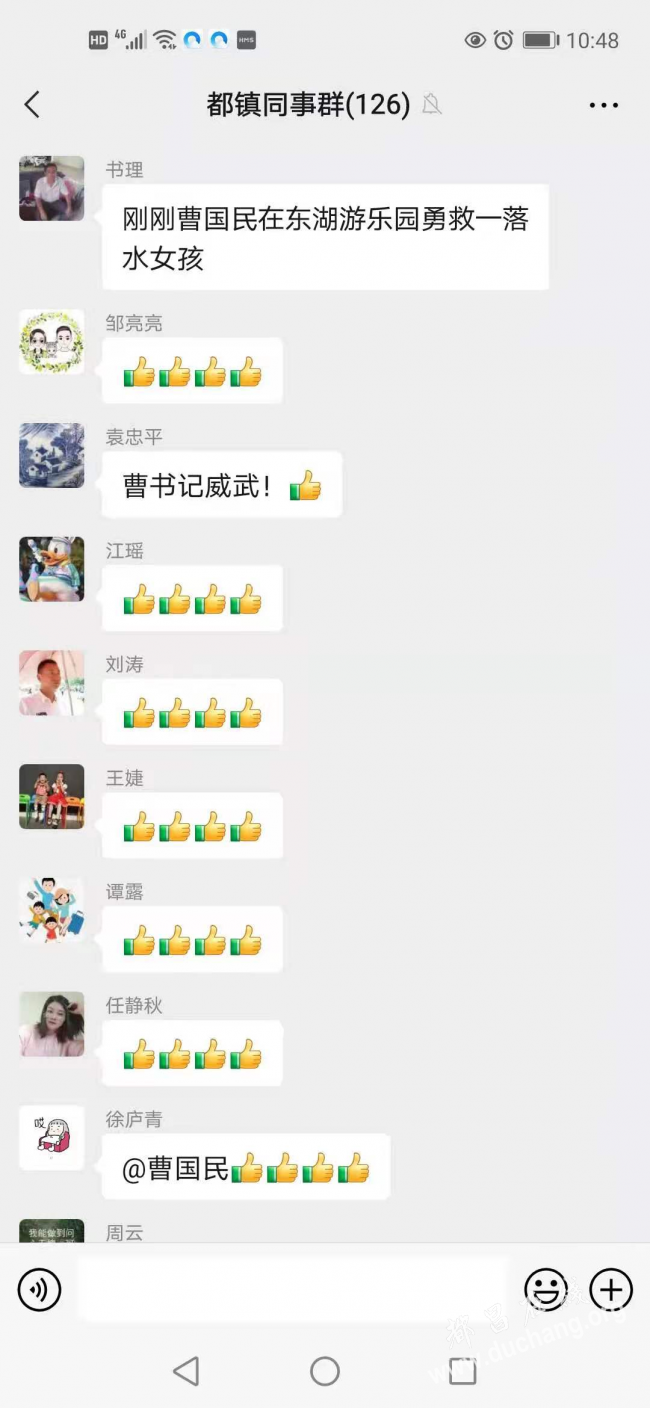Tap 任静秋's avatar photo
This screenshot has width=650, height=1408.
[x=51, y=1024]
